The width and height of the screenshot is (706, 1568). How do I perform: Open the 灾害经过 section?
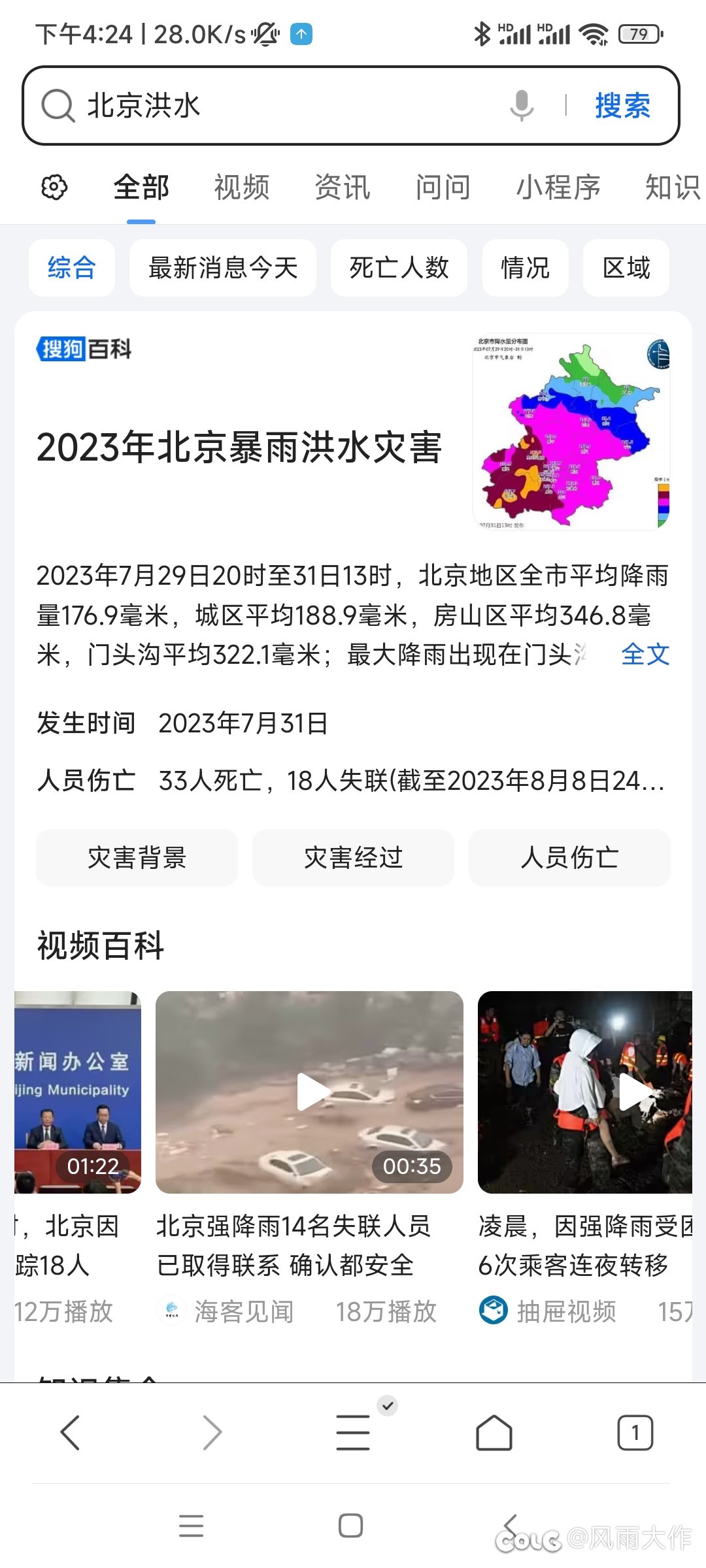(353, 857)
